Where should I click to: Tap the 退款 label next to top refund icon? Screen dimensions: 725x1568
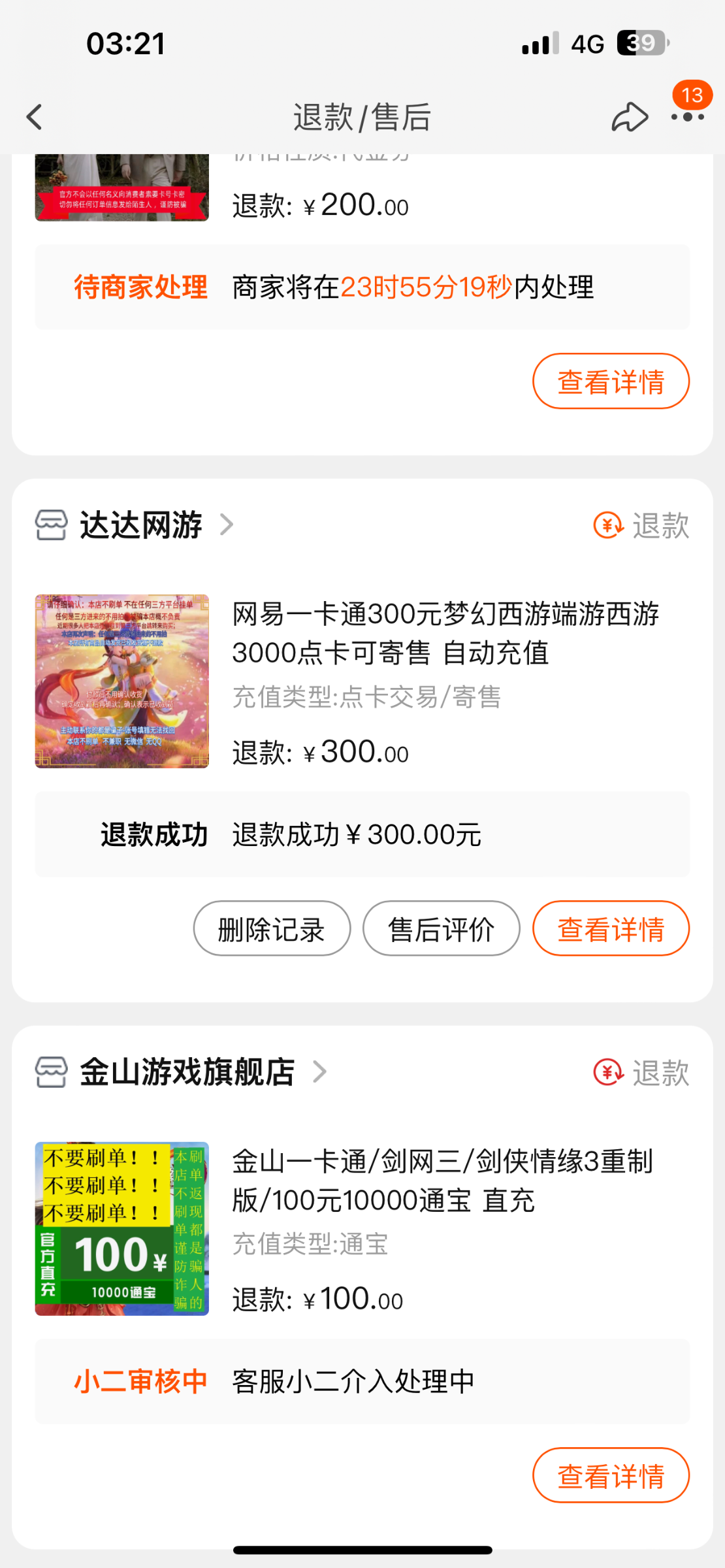(x=660, y=525)
